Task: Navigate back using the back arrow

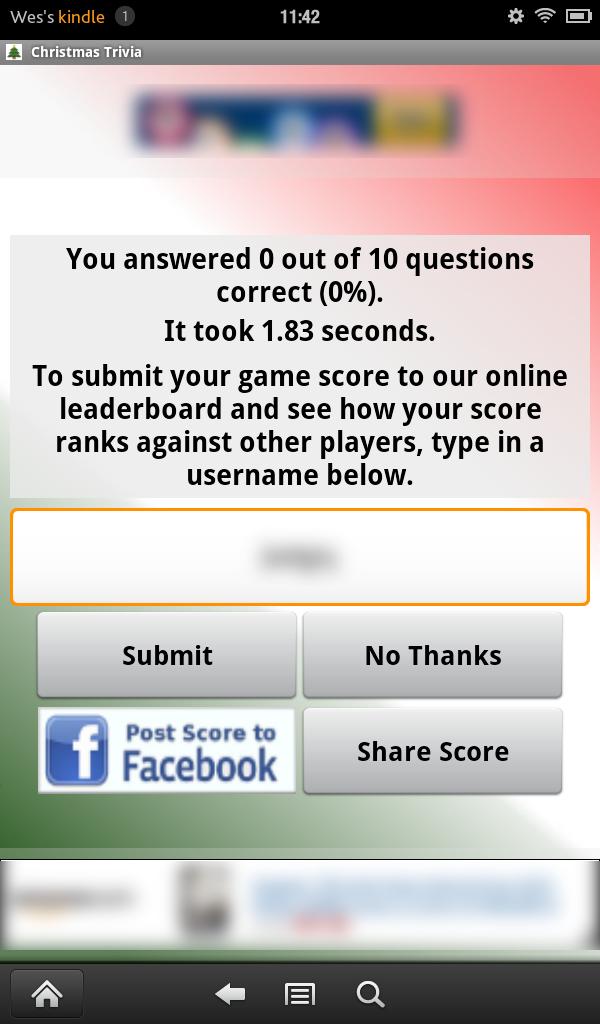Action: tap(230, 993)
